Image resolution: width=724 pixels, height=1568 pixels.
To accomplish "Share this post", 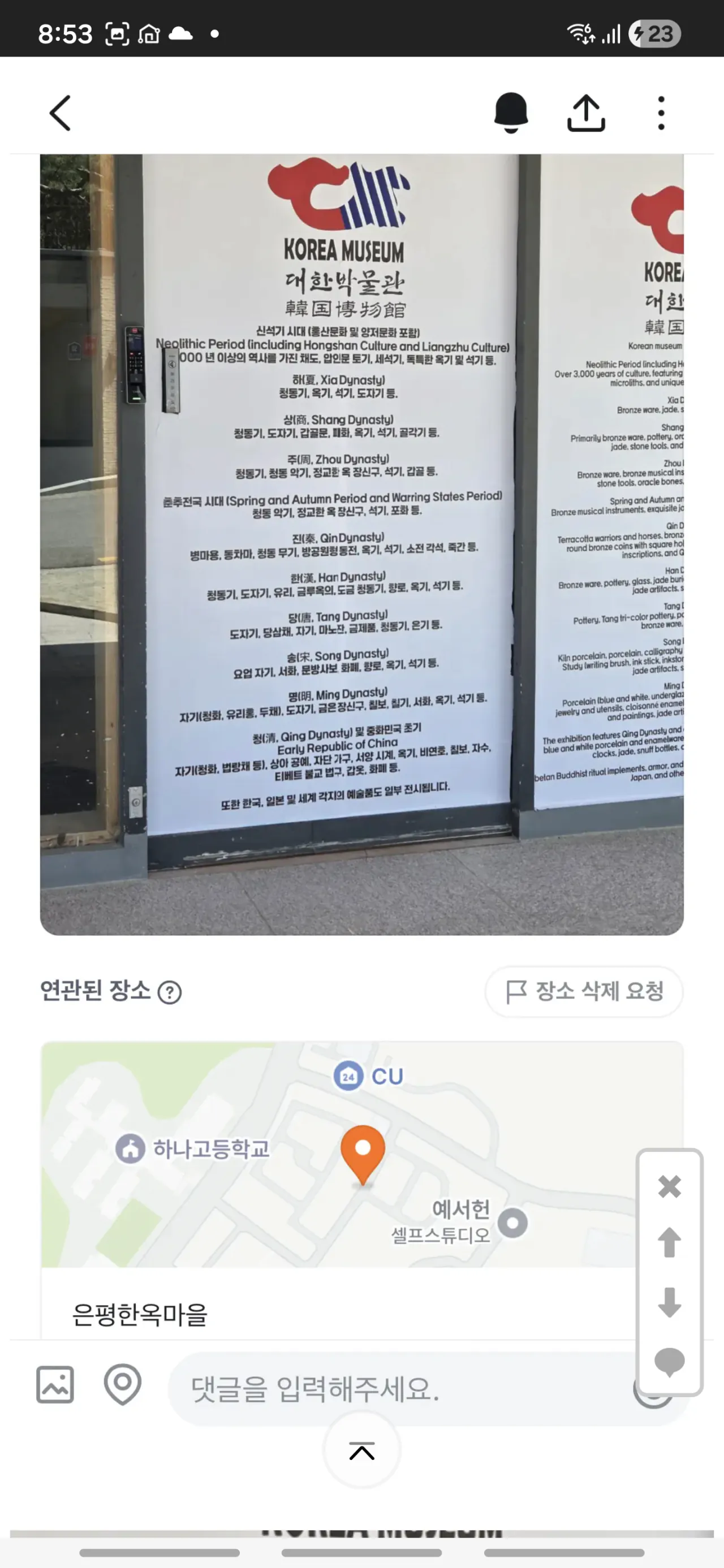I will coord(586,113).
